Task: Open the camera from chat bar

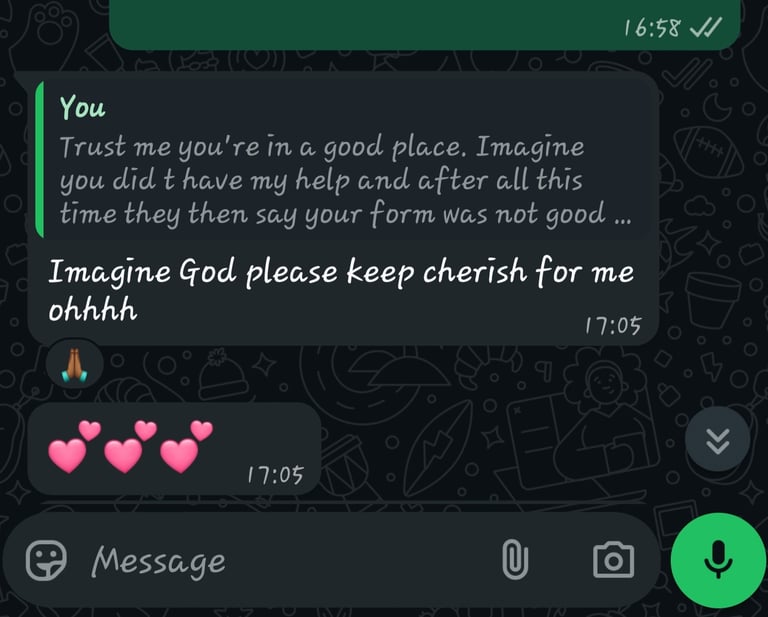Action: [x=613, y=560]
